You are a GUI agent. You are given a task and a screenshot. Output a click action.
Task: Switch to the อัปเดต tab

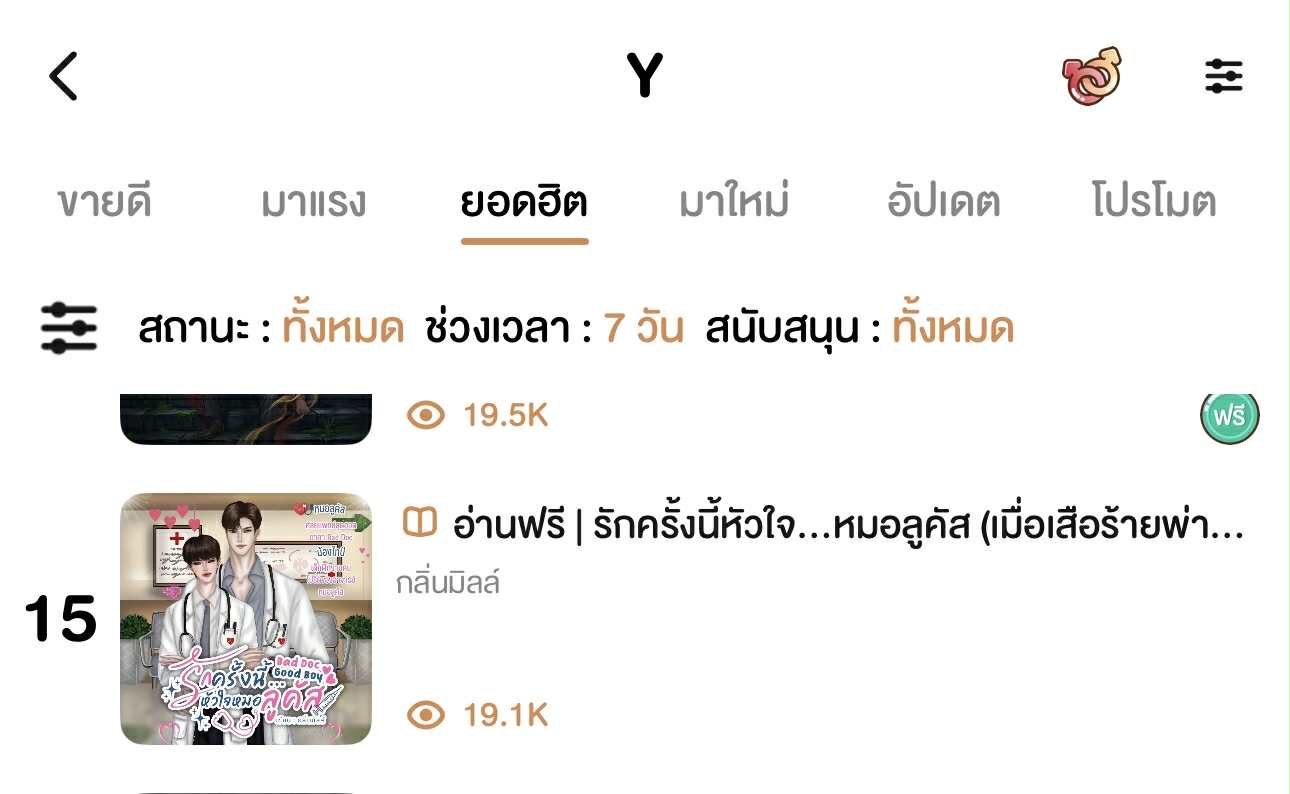click(943, 203)
